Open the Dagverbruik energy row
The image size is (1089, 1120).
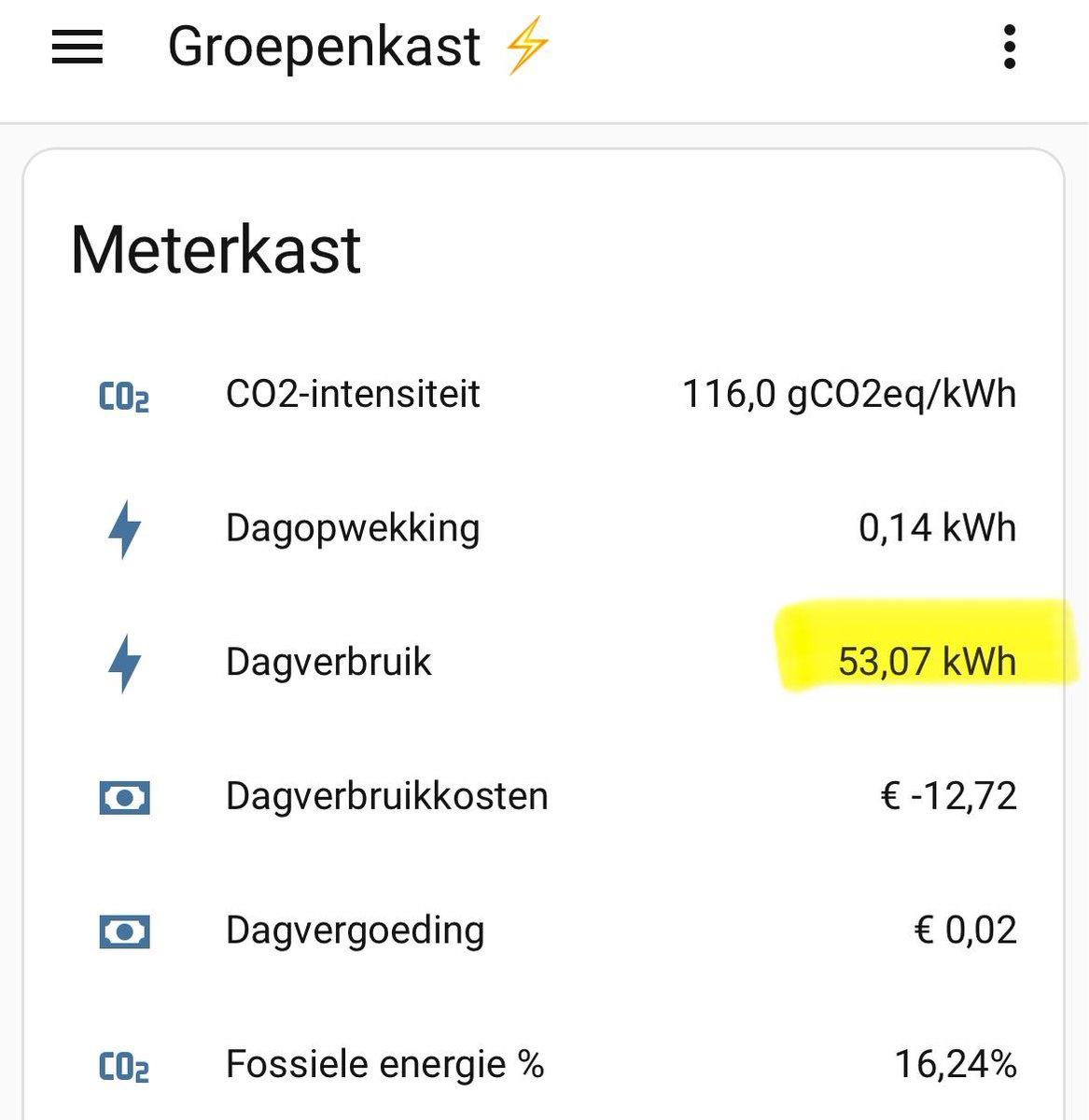(x=328, y=663)
